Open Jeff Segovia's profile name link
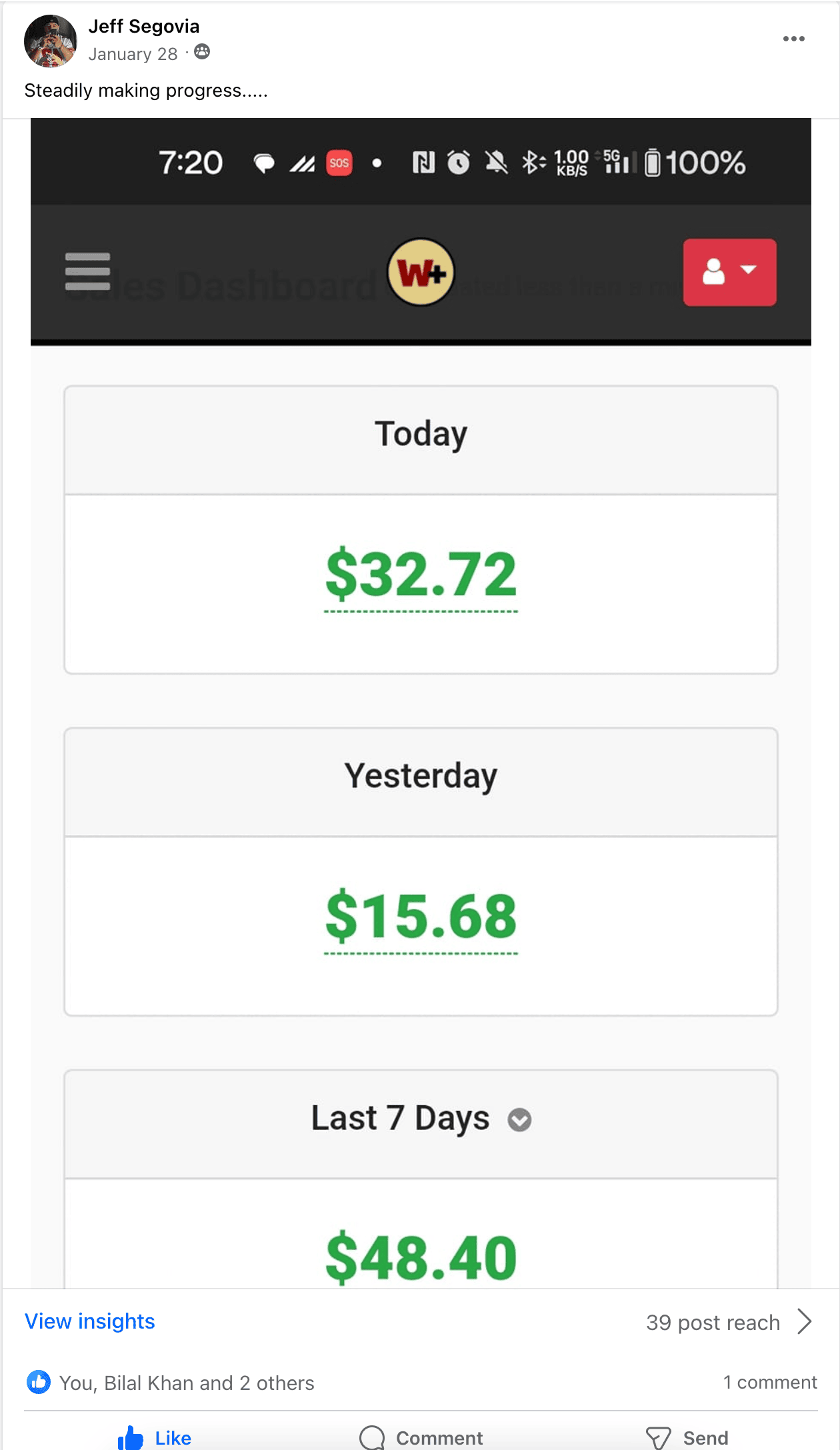 click(x=143, y=26)
